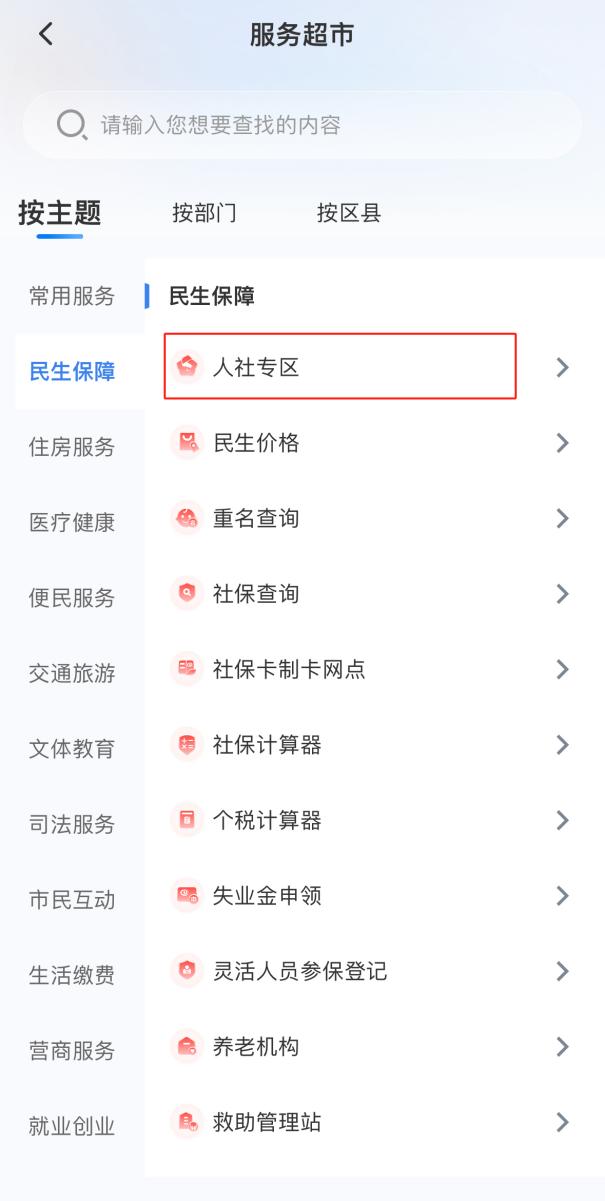Open 社保查询 service

coord(340,594)
